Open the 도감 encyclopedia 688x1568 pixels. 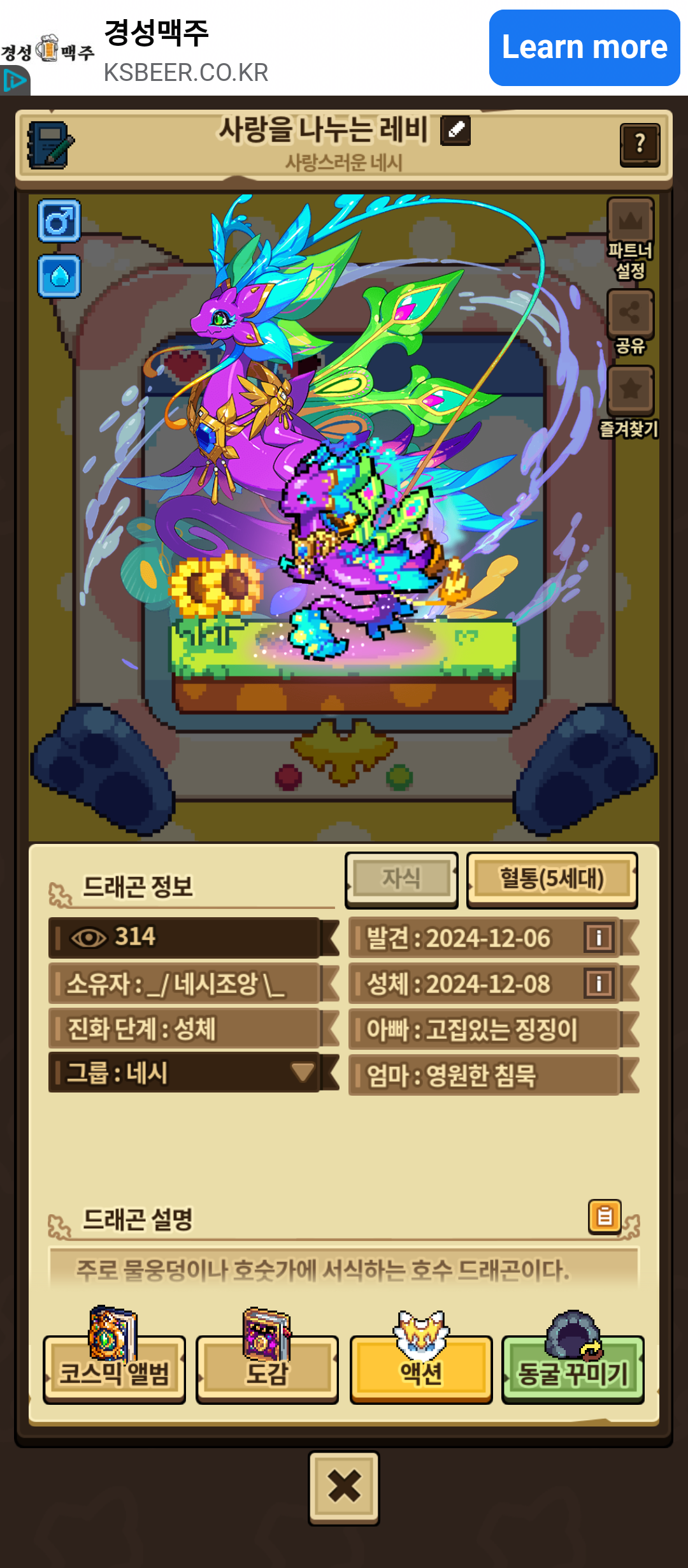(x=267, y=1369)
